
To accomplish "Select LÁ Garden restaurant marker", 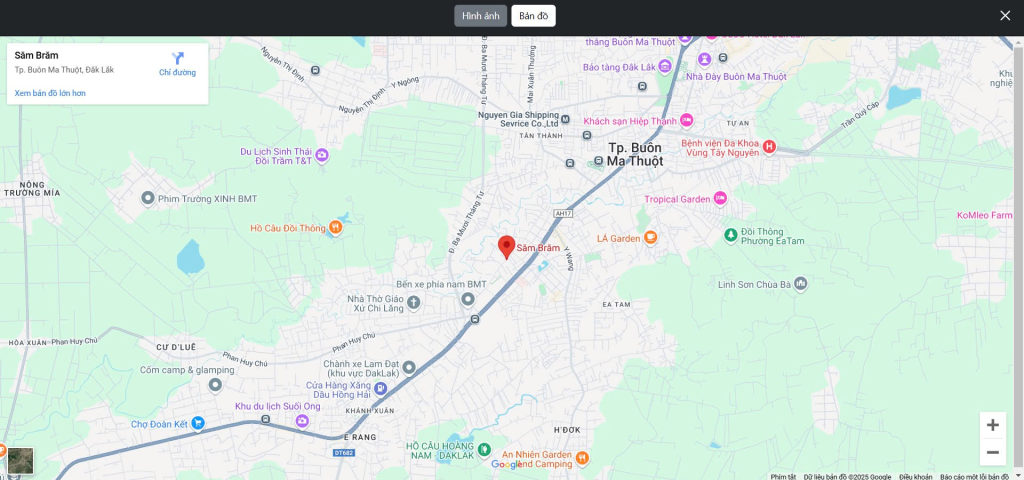I will pos(650,238).
